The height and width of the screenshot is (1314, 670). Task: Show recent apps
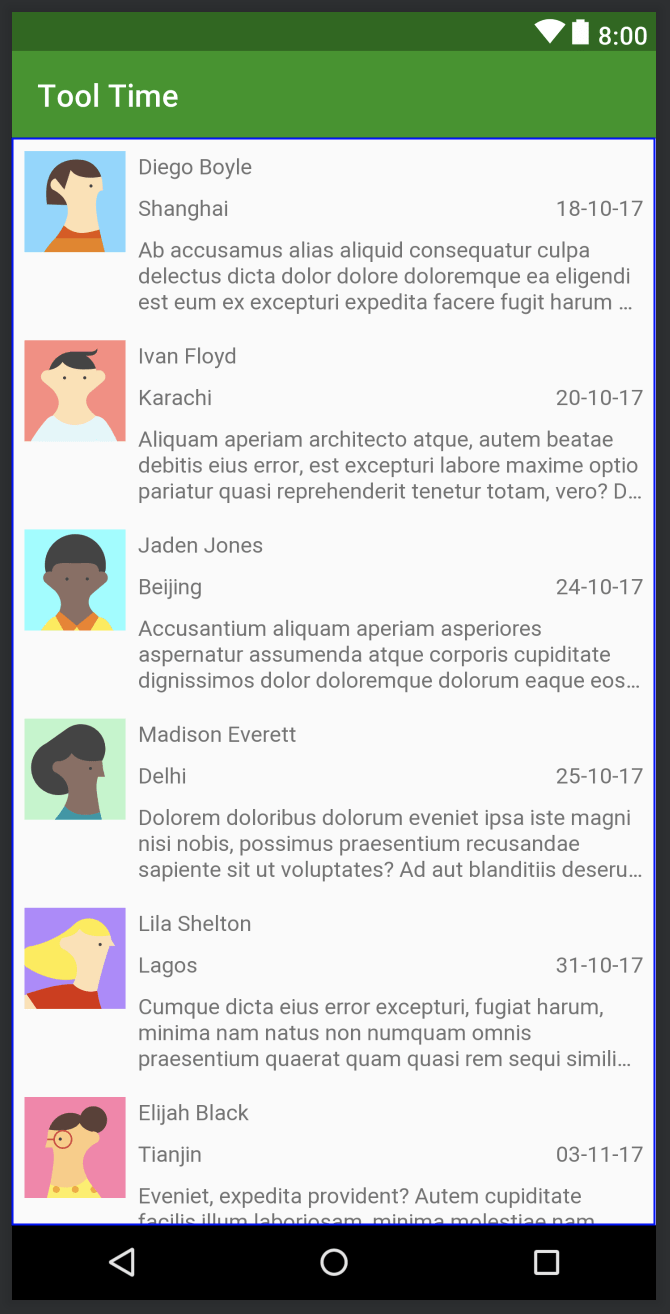pos(546,1262)
